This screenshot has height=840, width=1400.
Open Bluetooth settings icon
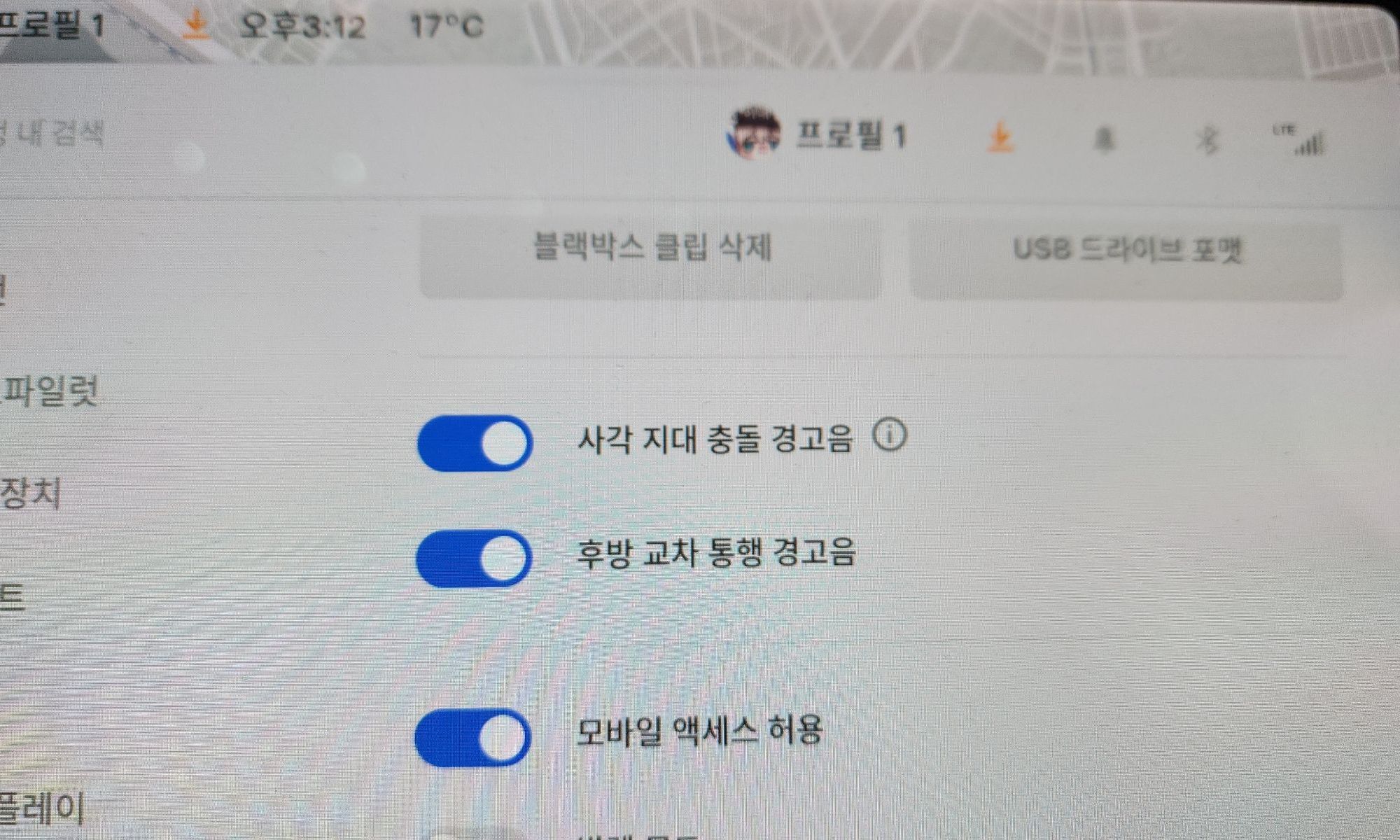point(1206,141)
